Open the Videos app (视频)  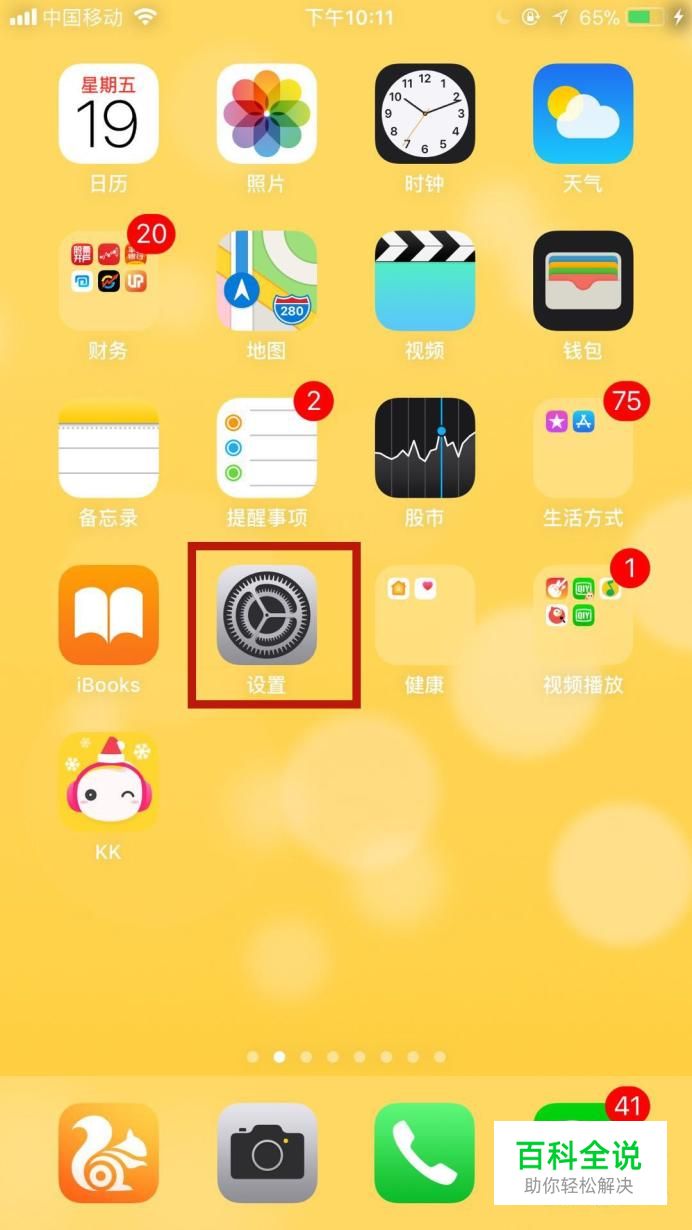[424, 281]
